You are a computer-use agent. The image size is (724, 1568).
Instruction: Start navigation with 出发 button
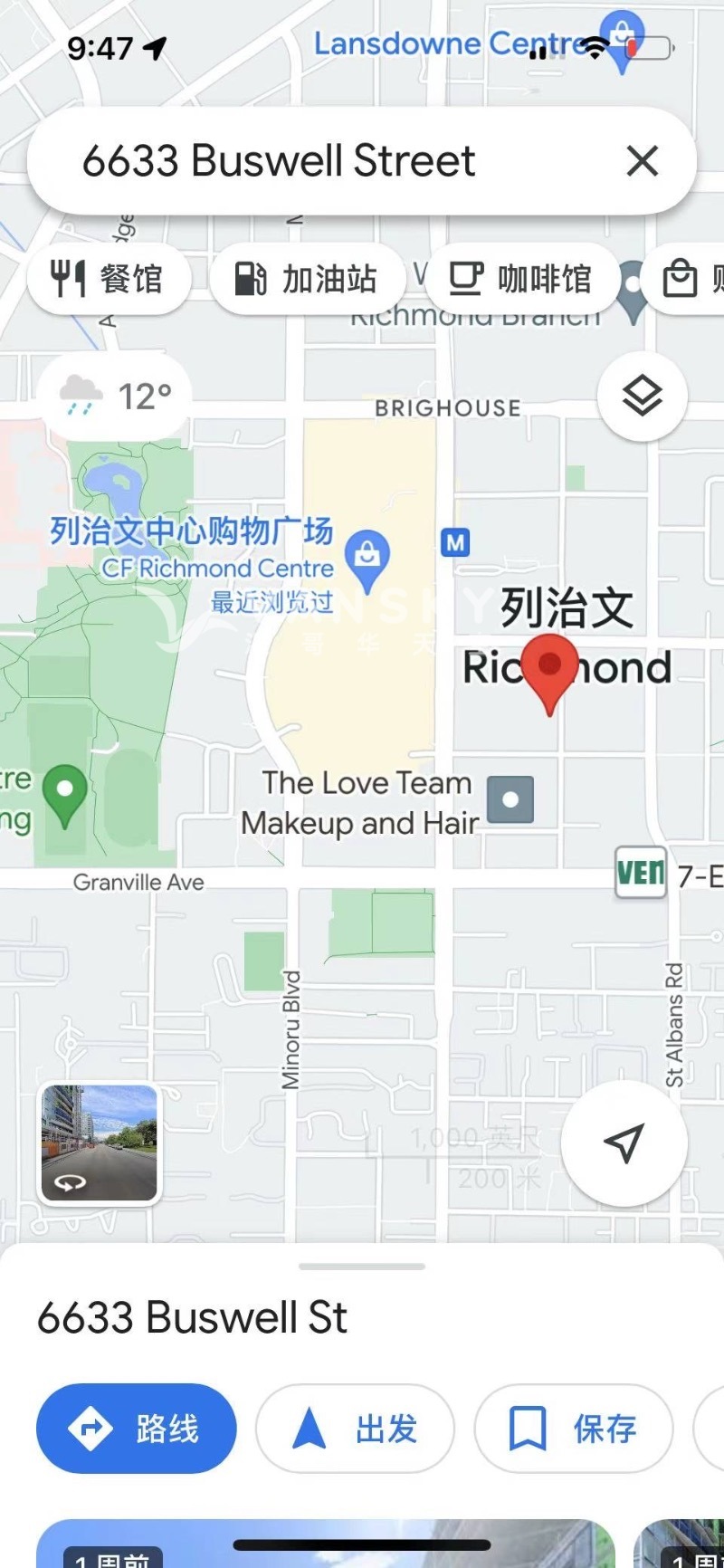tap(355, 1429)
